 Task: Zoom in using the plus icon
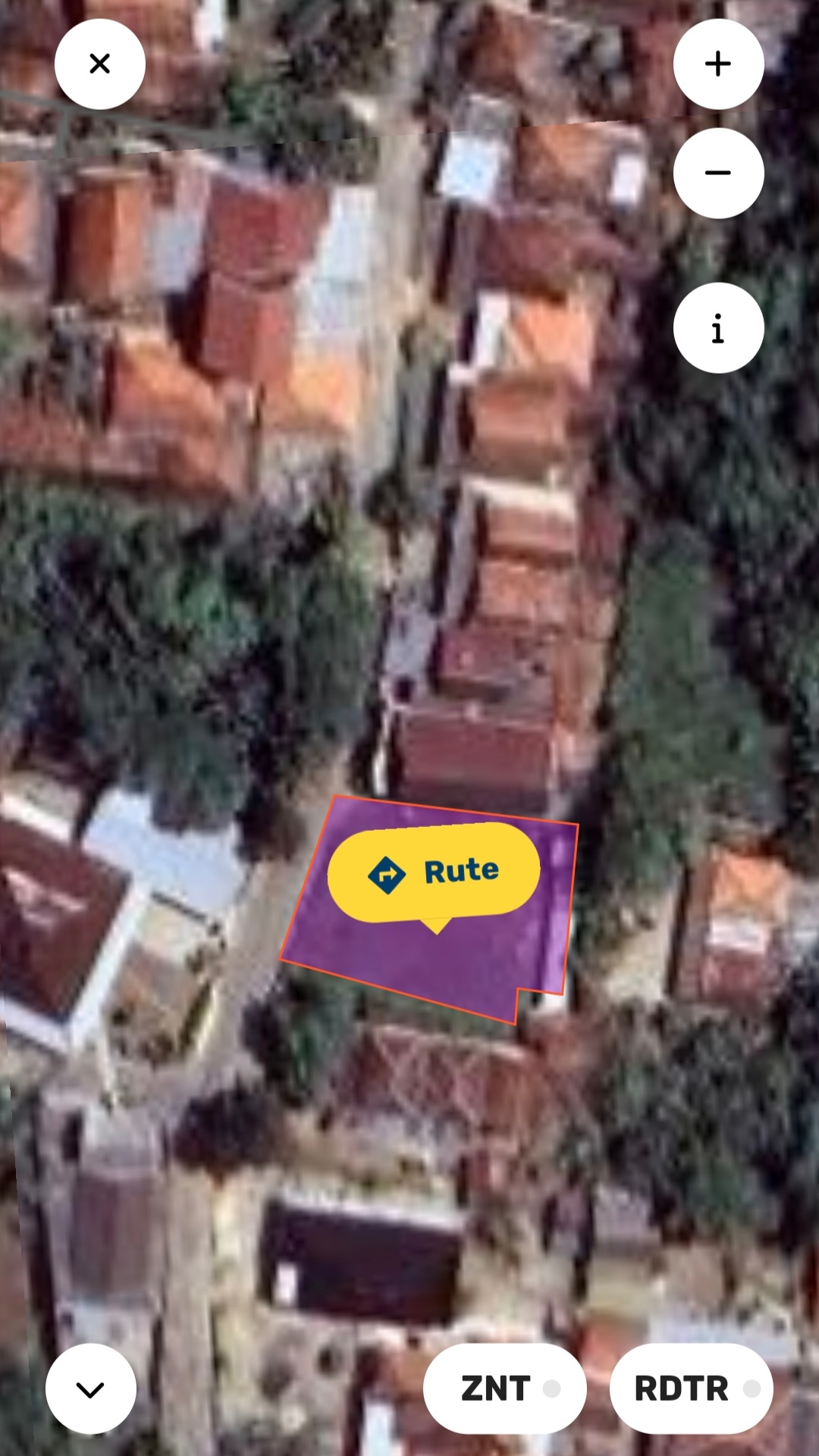click(719, 64)
